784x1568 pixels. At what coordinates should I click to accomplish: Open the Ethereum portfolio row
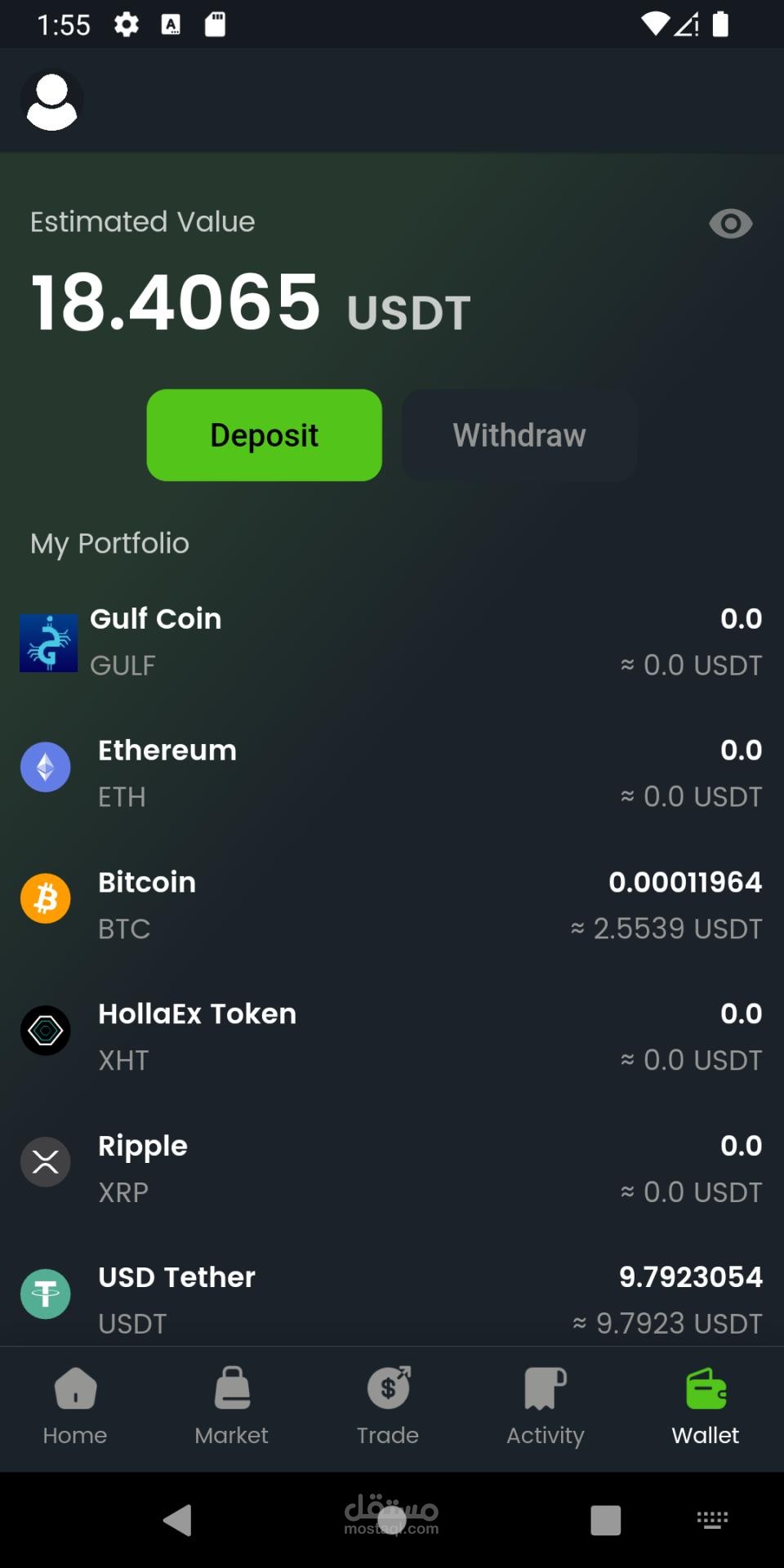(x=392, y=773)
